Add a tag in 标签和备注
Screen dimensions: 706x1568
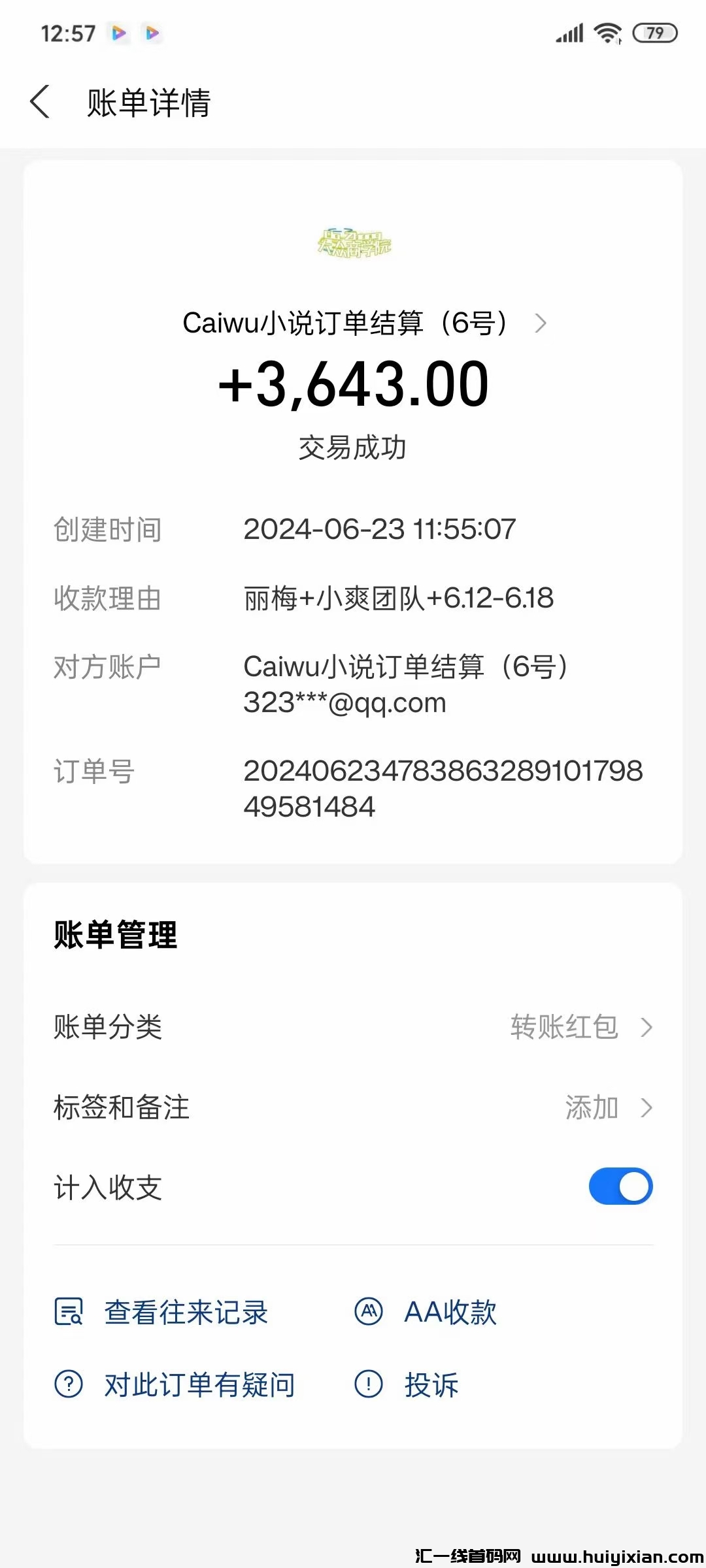click(x=608, y=1108)
